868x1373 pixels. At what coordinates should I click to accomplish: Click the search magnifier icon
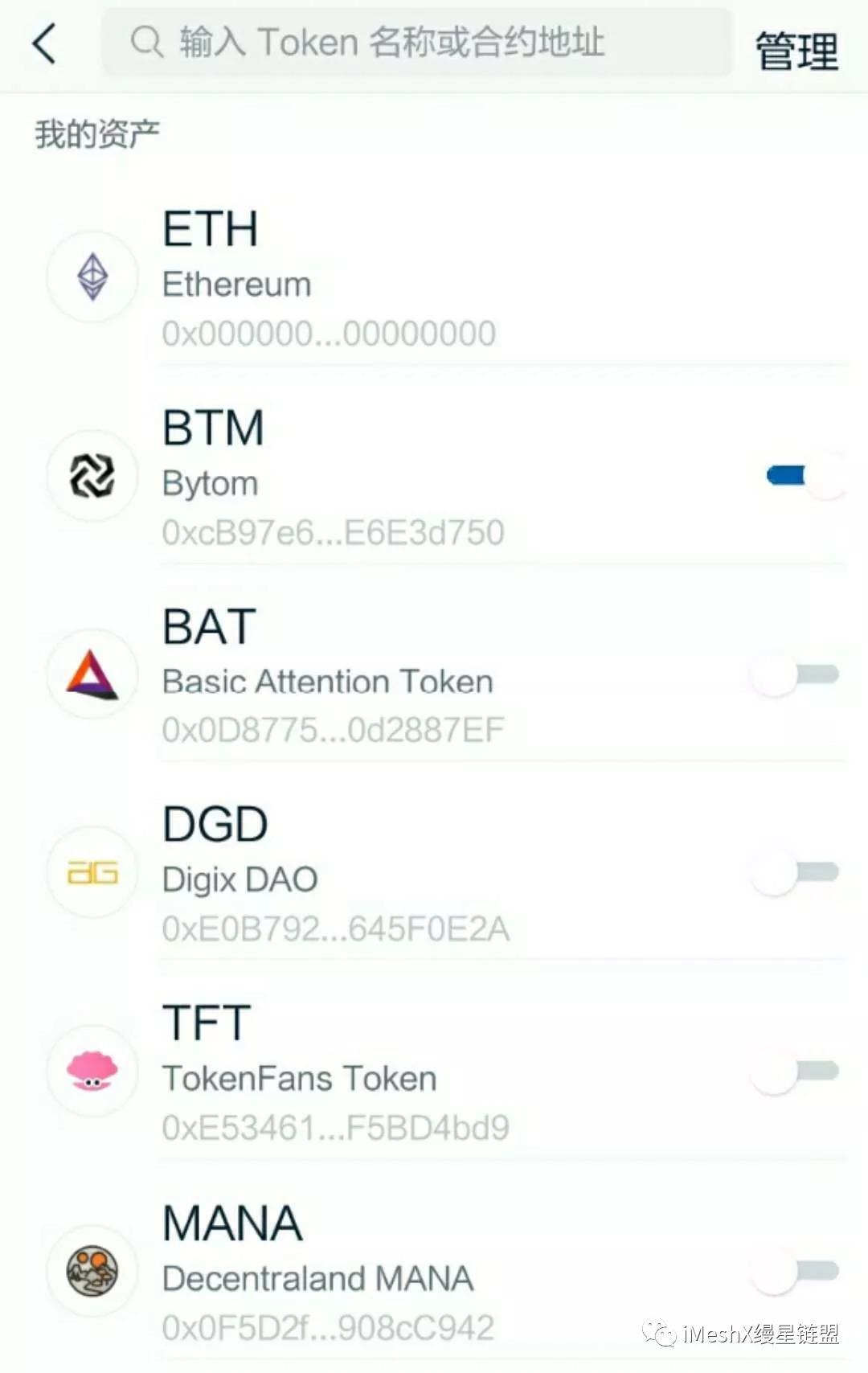147,42
